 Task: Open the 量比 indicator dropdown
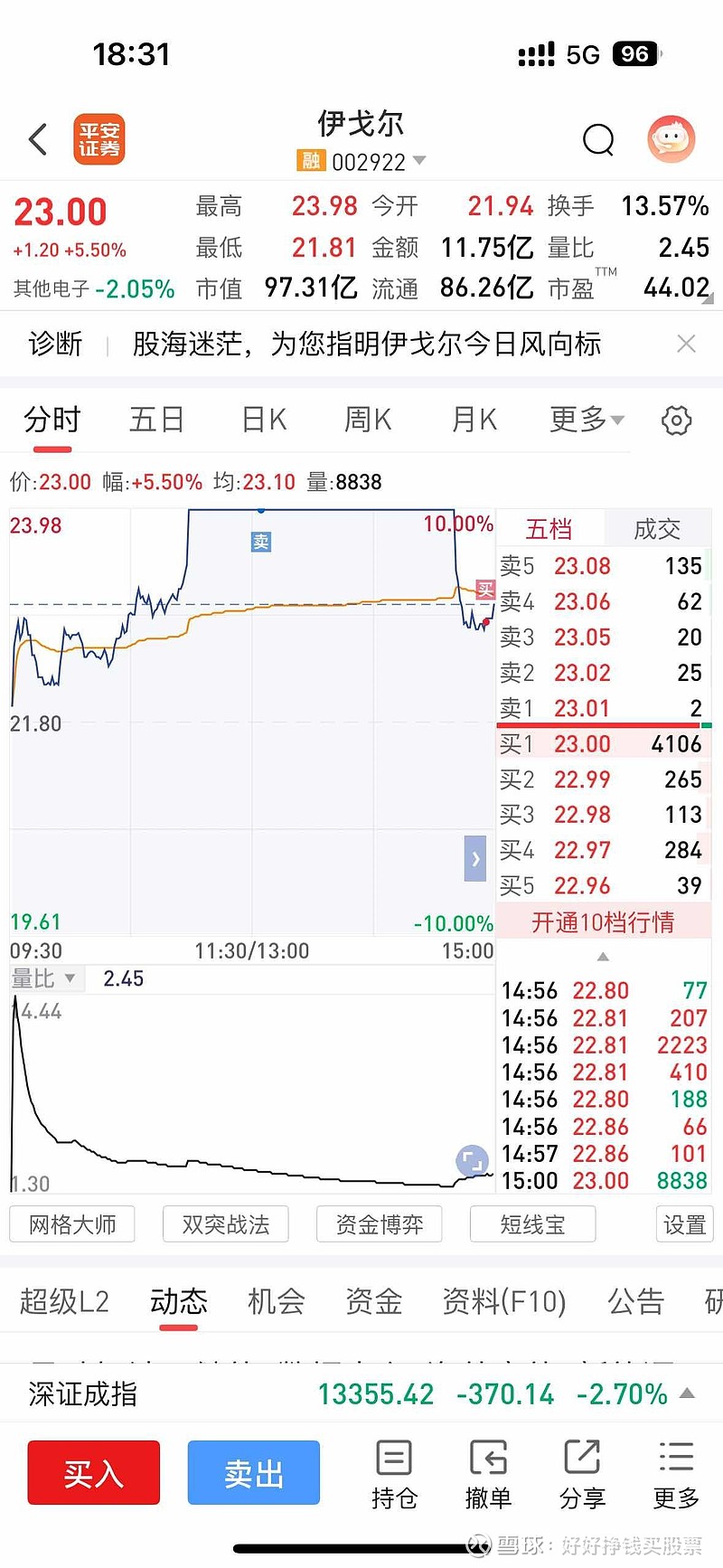(45, 978)
